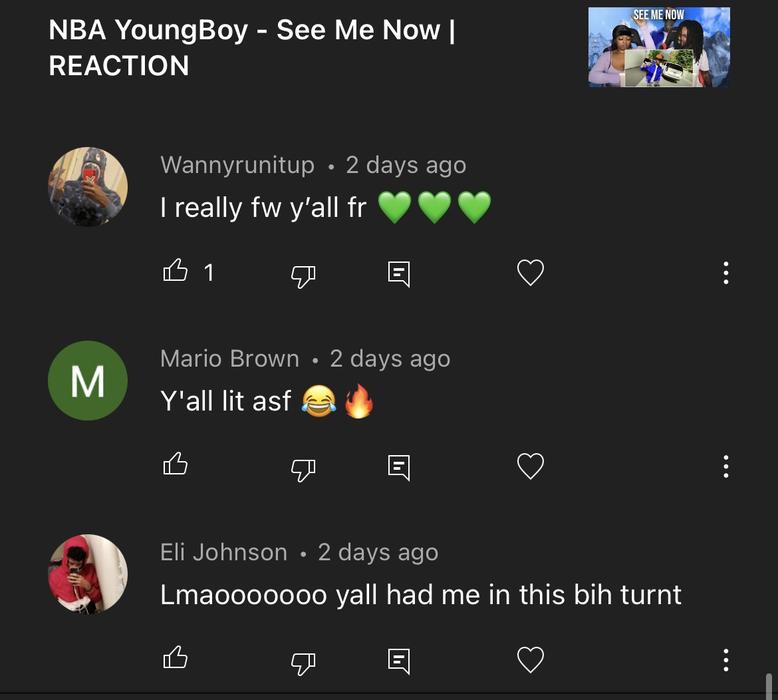
Task: Dislike Eli Johnson's comment
Action: coord(303,661)
